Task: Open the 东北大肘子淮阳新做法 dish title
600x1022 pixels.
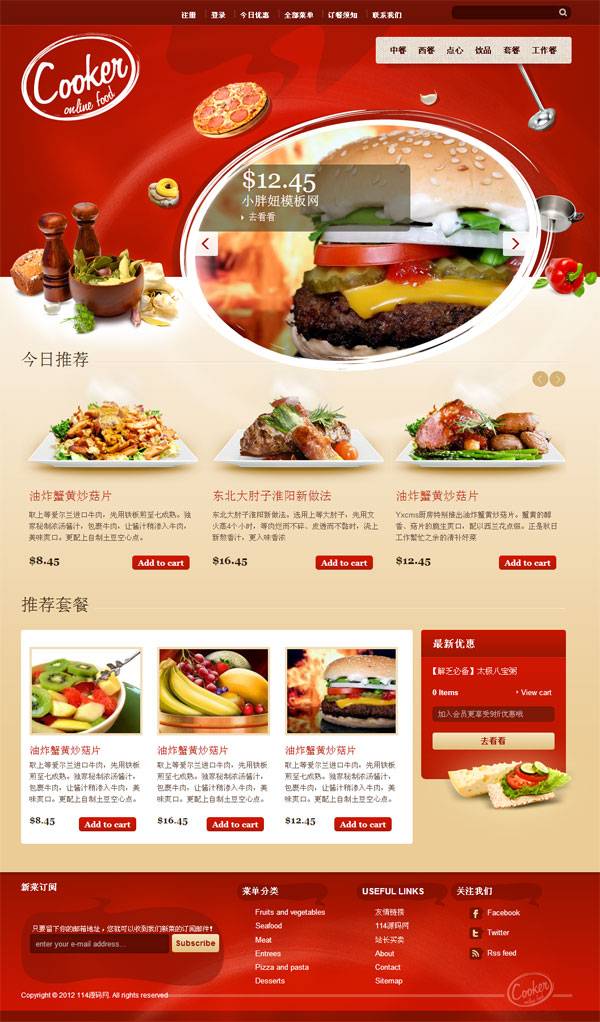Action: (x=271, y=496)
